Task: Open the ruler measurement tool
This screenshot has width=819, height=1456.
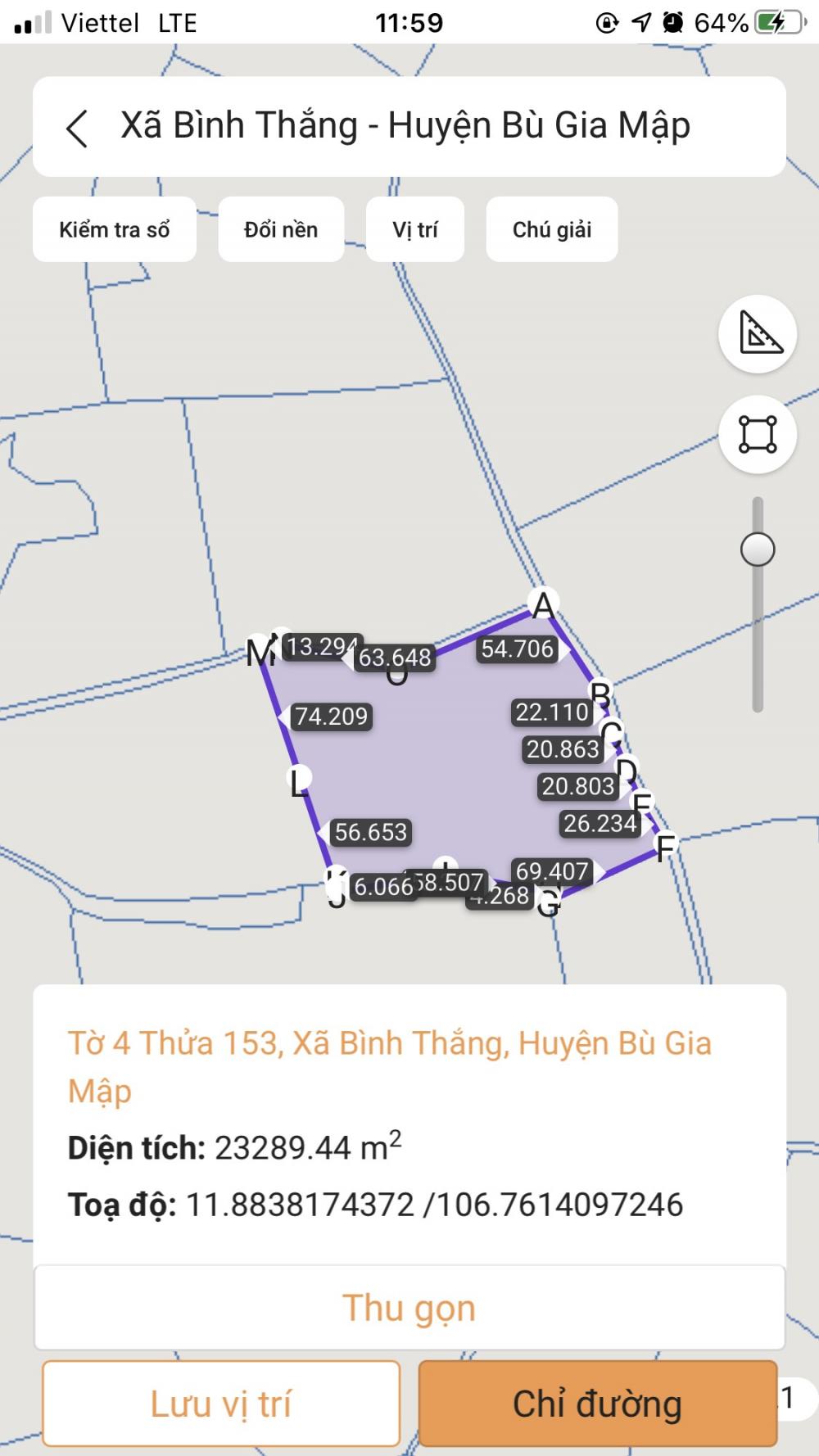Action: click(758, 334)
